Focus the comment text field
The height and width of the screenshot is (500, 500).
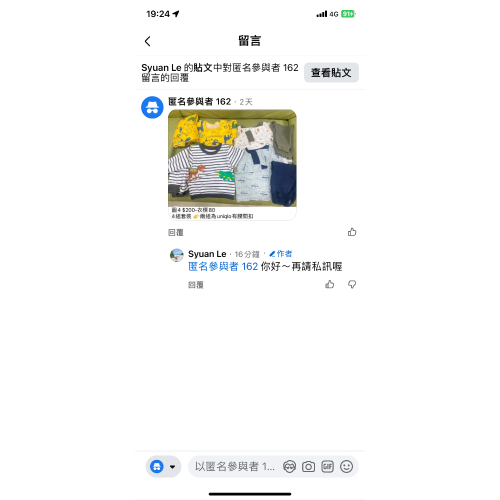[235, 466]
